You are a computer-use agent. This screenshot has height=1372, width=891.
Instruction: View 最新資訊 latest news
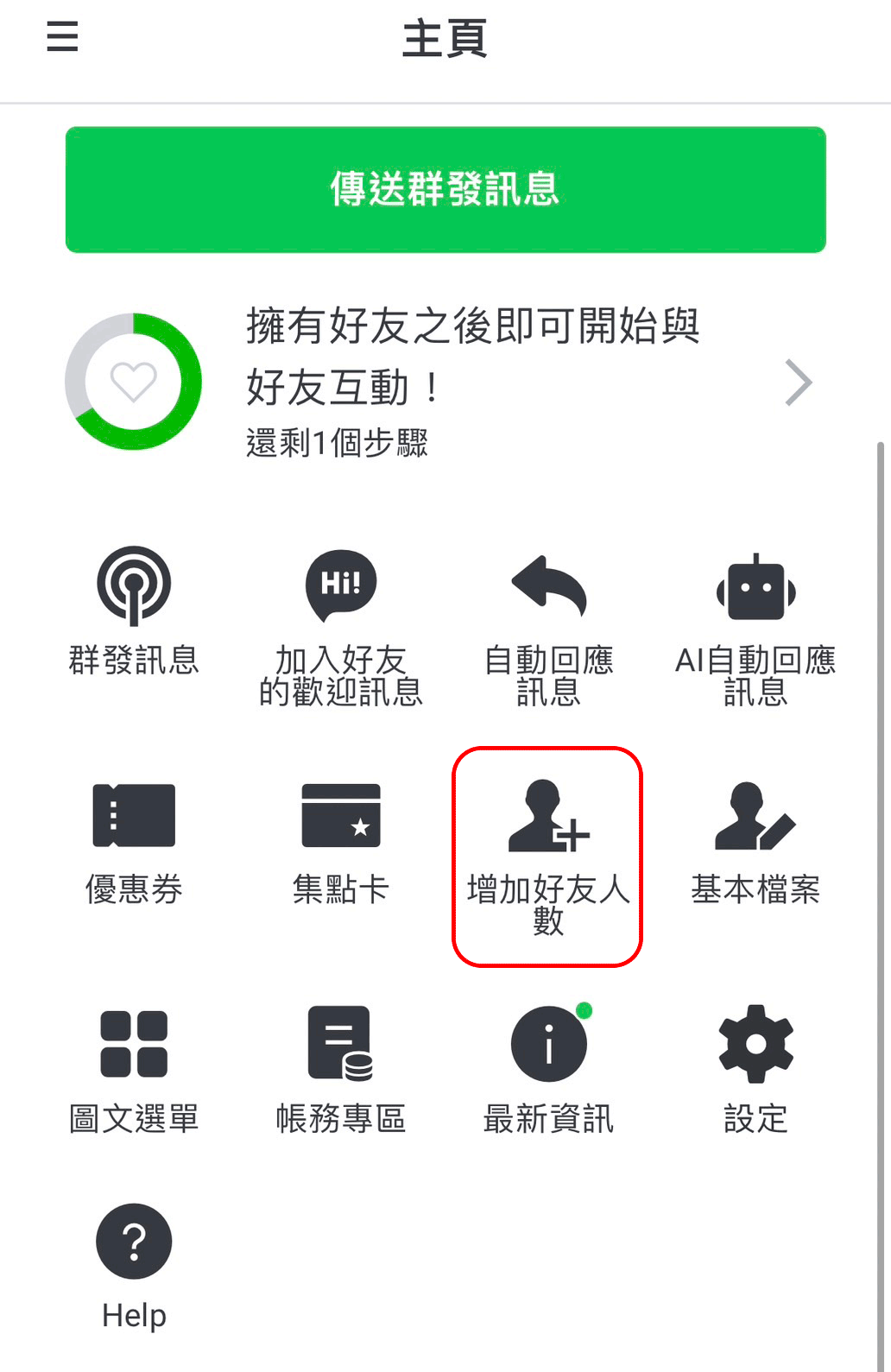548,1070
